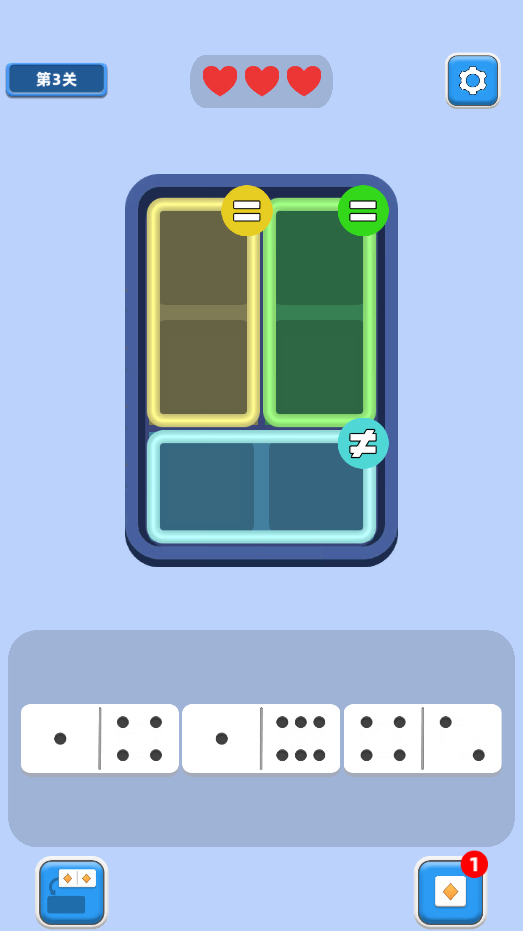Tap the rotate domino button
Screen dimensions: 523x931
[x=72, y=891]
